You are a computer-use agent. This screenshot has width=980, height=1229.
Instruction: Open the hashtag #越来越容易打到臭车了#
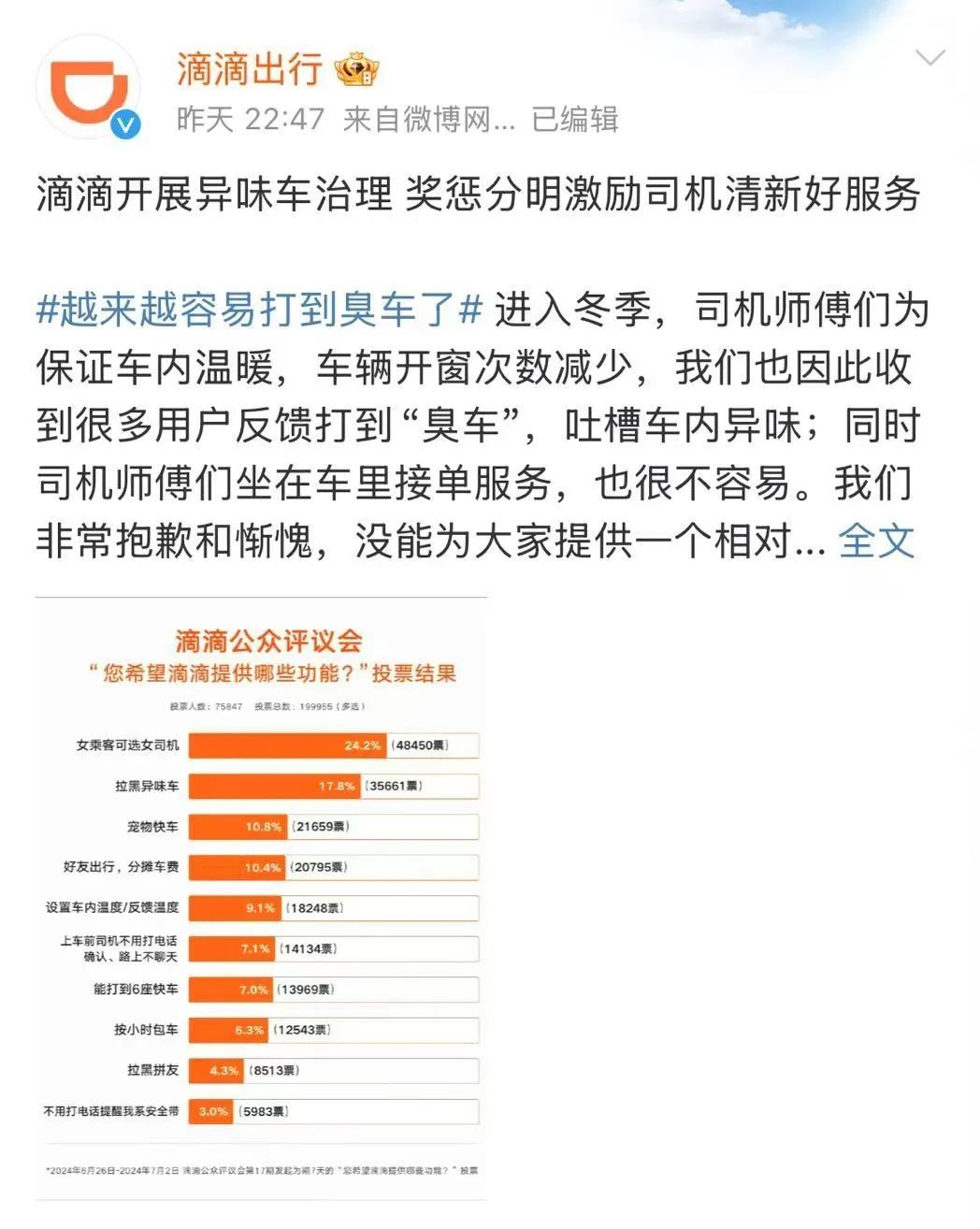pos(256,307)
